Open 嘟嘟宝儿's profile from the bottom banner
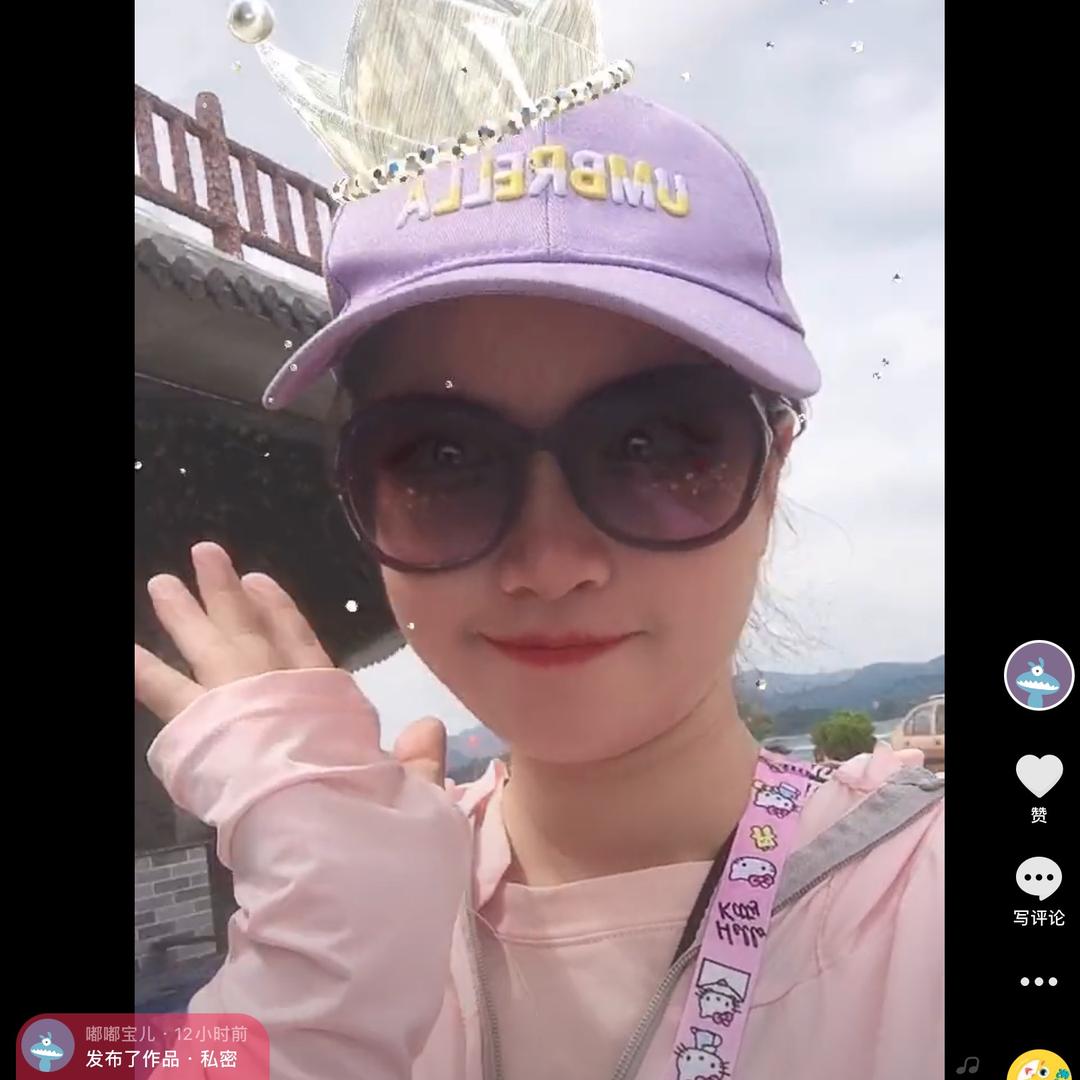1080x1080 pixels. [x=48, y=1046]
